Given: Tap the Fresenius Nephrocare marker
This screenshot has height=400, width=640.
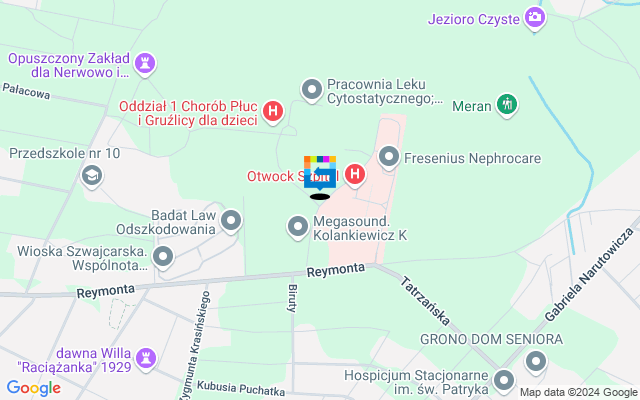Looking at the screenshot, I should pos(389,157).
